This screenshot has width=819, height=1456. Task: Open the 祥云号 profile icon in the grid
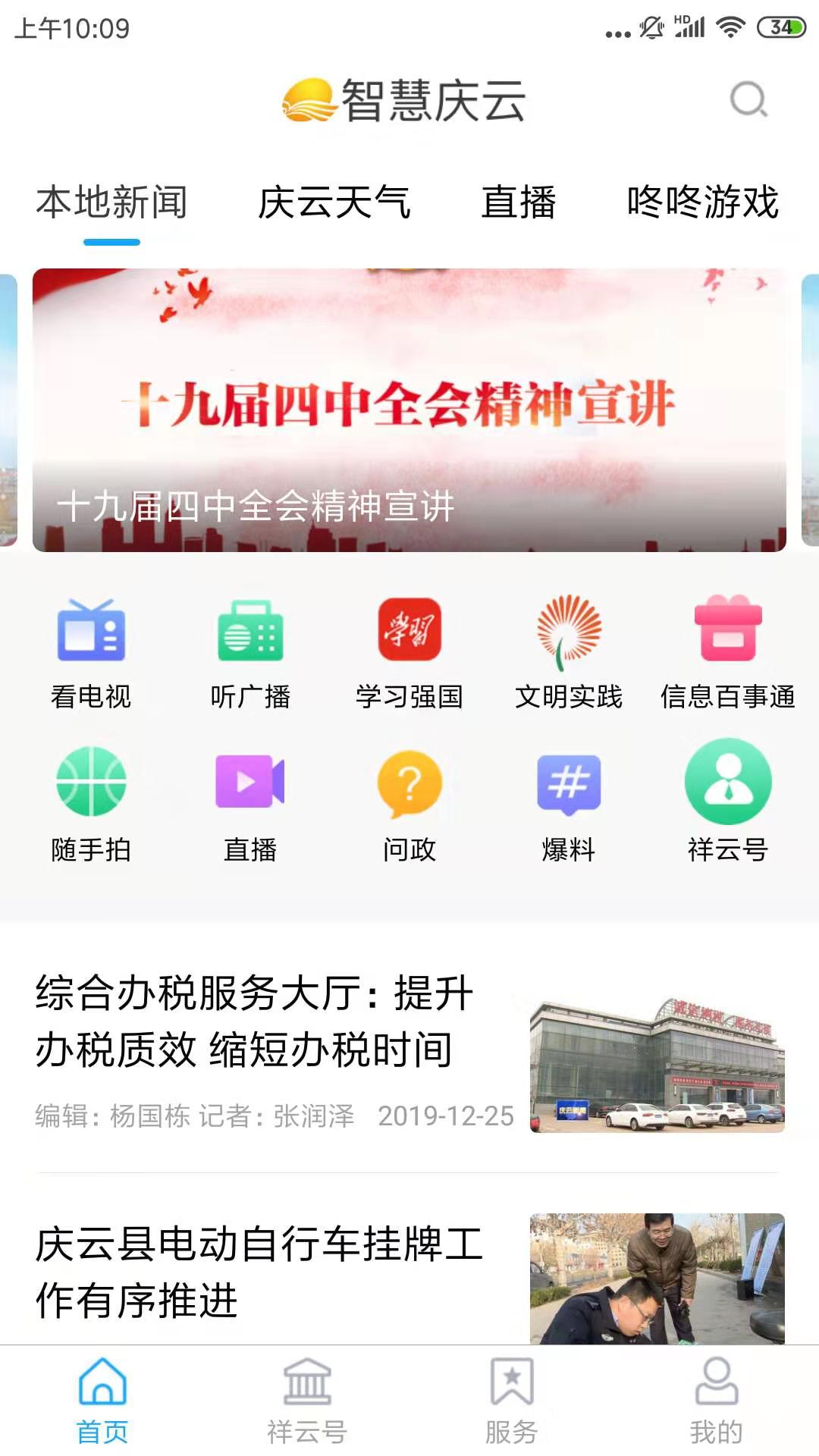click(x=729, y=804)
